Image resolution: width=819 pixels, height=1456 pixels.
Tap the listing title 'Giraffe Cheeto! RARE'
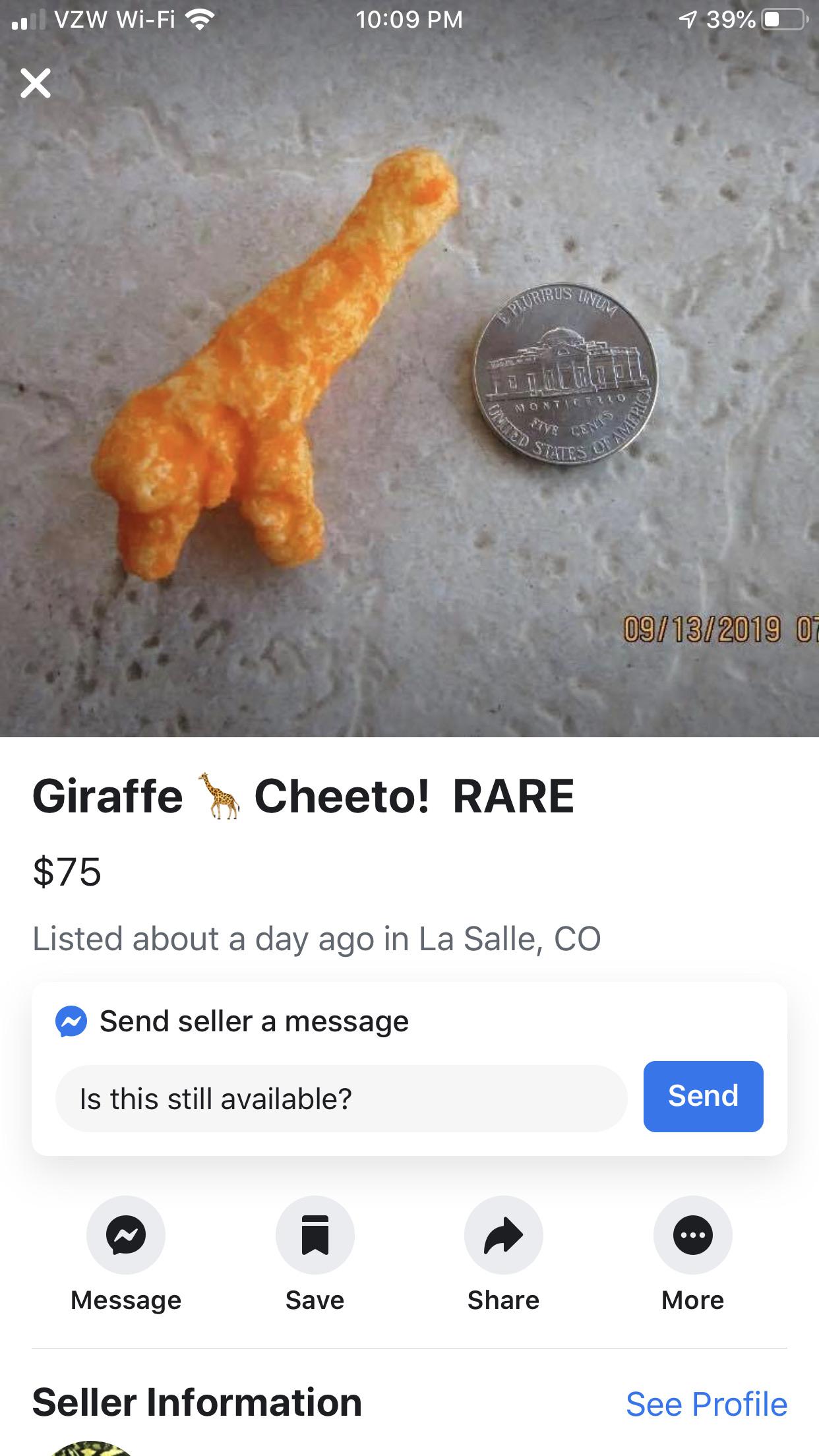coord(303,798)
